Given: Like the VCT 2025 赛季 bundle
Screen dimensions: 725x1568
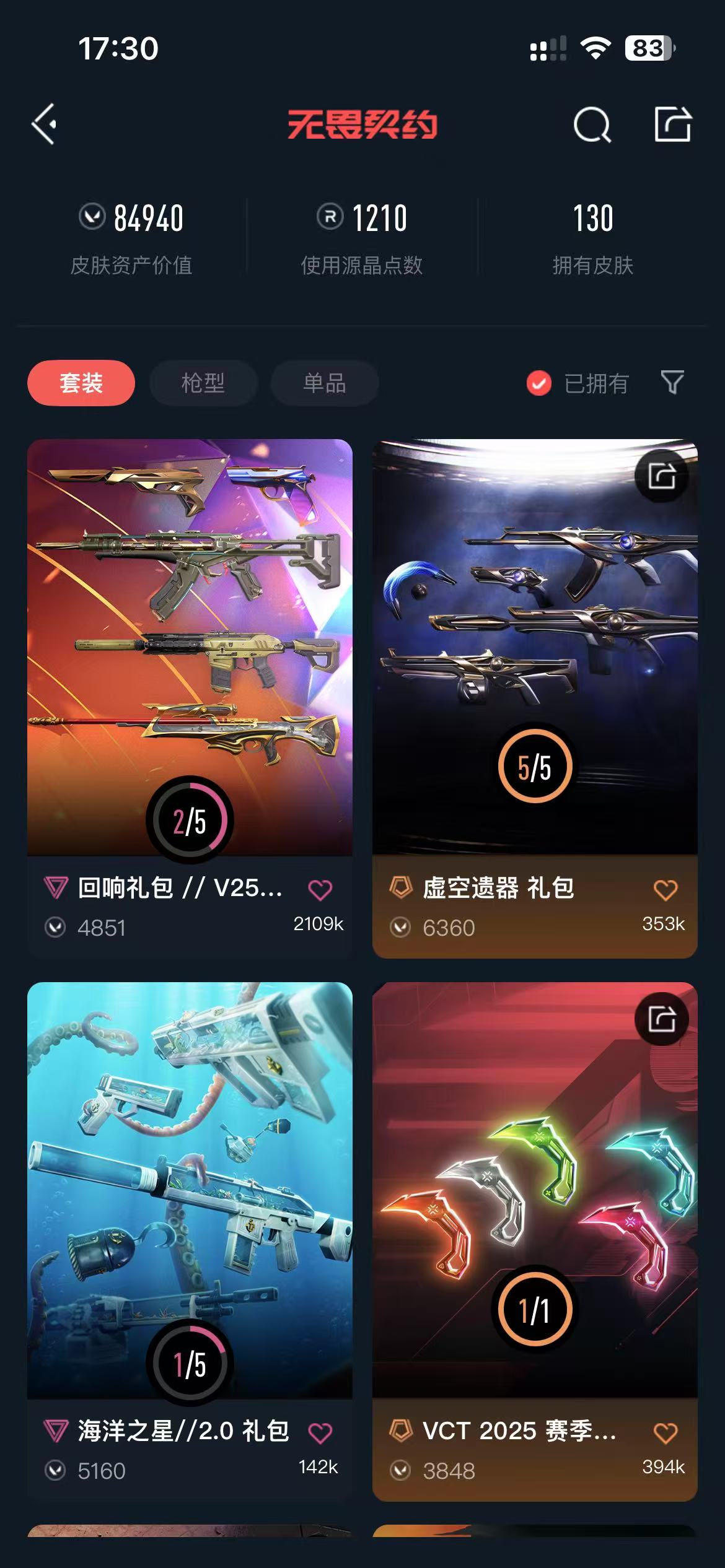Looking at the screenshot, I should tap(666, 1433).
